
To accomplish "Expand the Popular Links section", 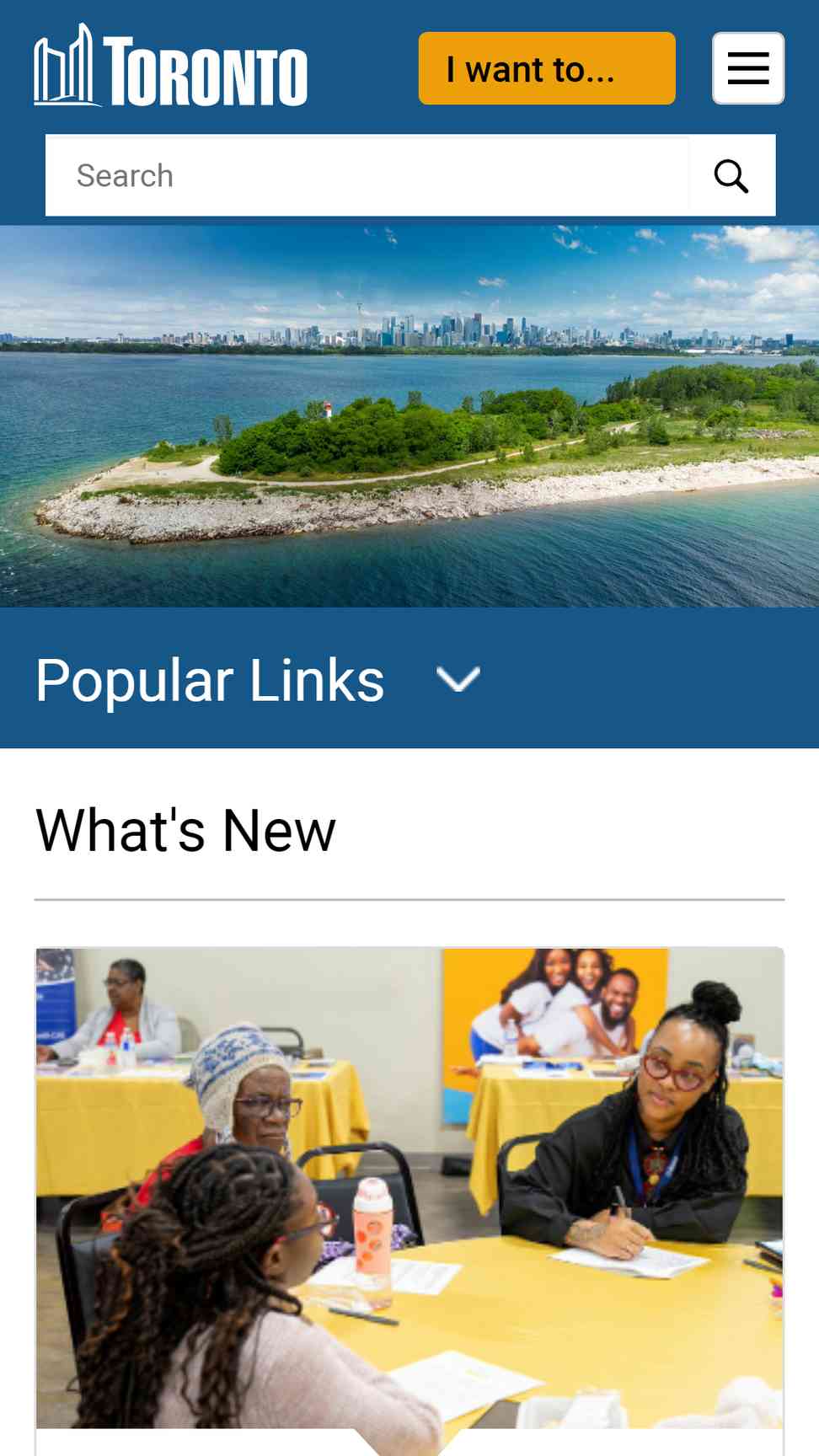I will coord(458,679).
